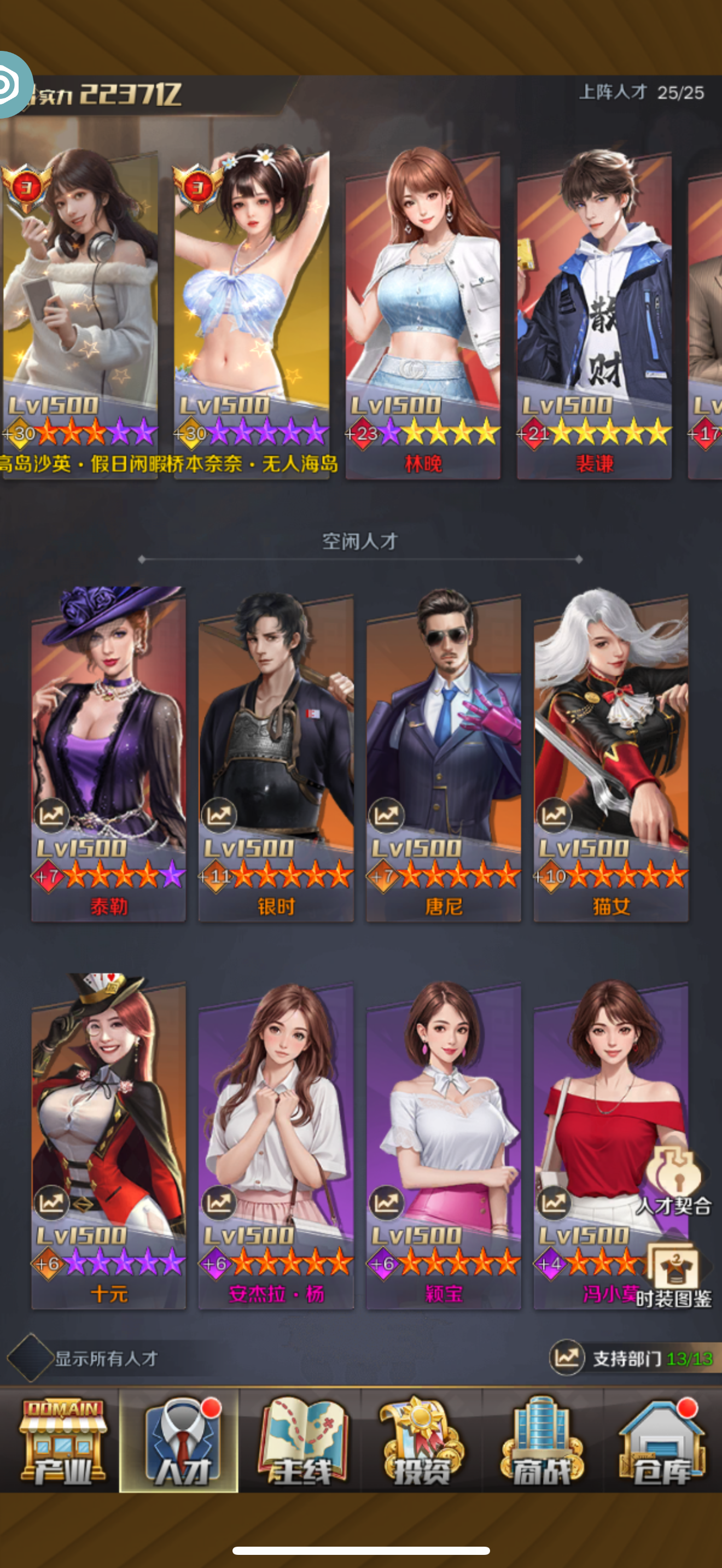Open the 支持部门 button
Screen dimensions: 722x1568
pyautogui.click(x=633, y=1358)
